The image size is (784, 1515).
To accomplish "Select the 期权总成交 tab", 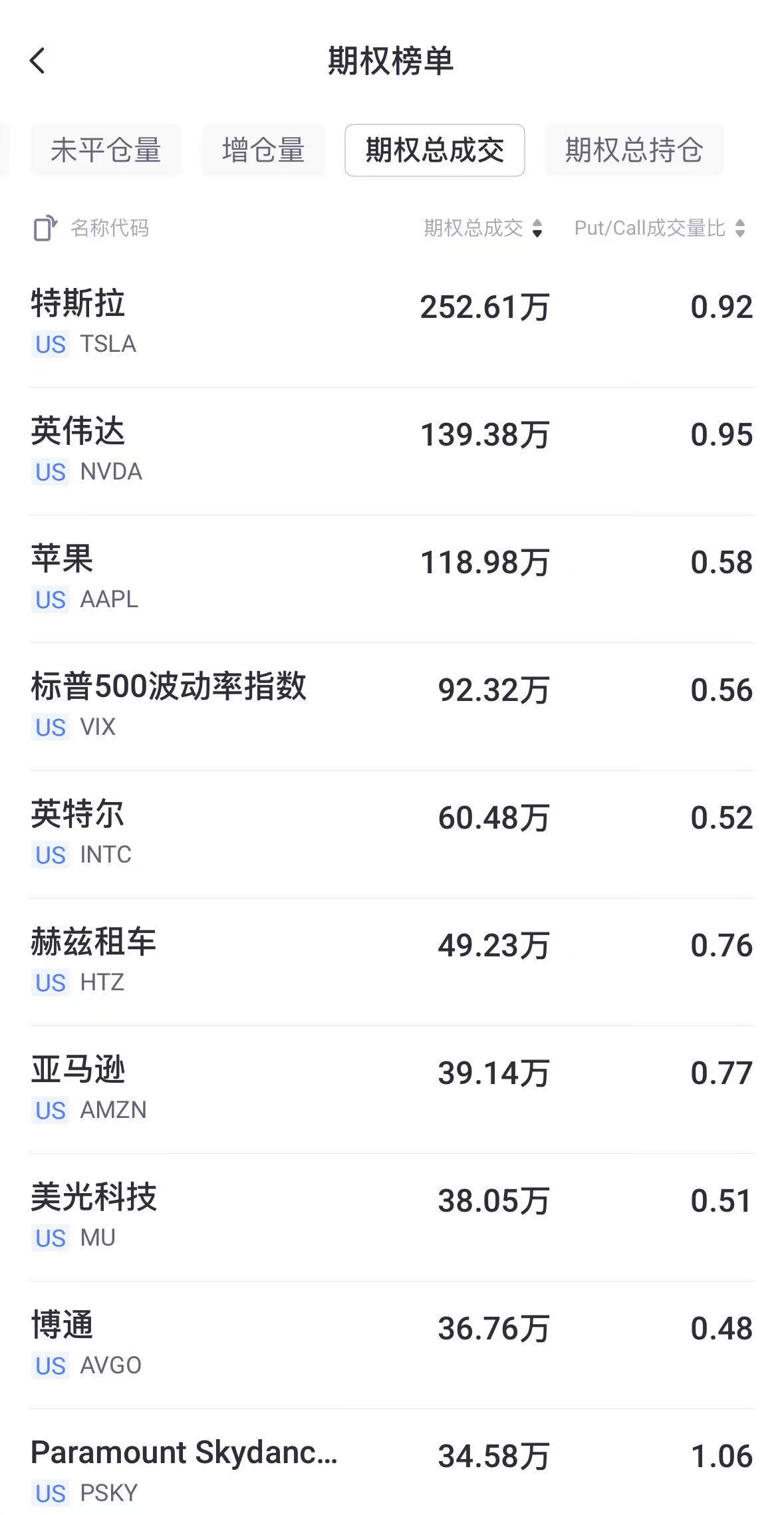I will (434, 150).
